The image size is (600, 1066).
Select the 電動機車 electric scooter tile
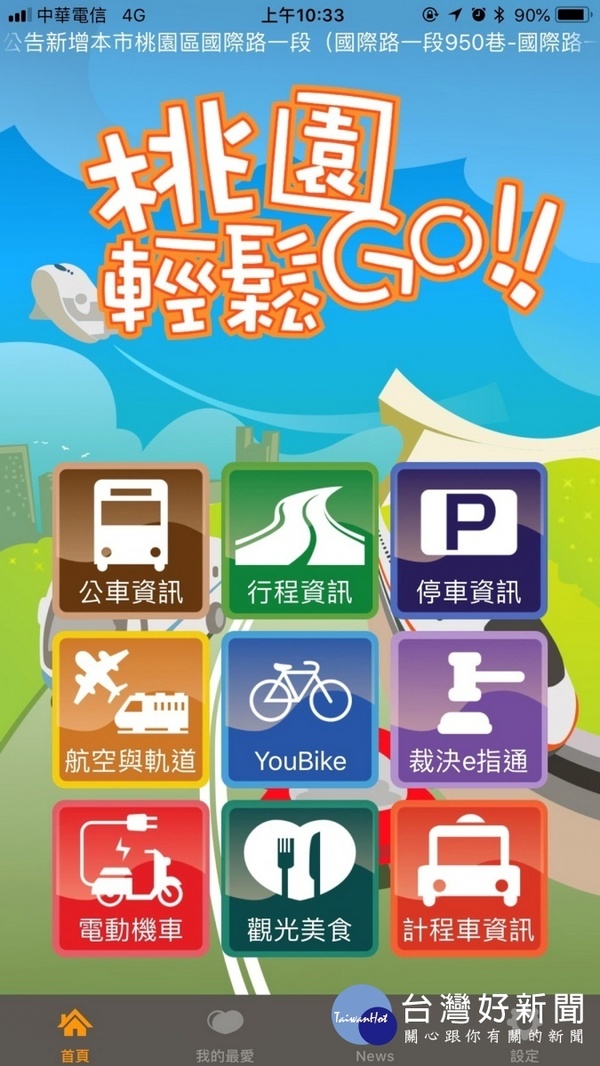point(131,878)
